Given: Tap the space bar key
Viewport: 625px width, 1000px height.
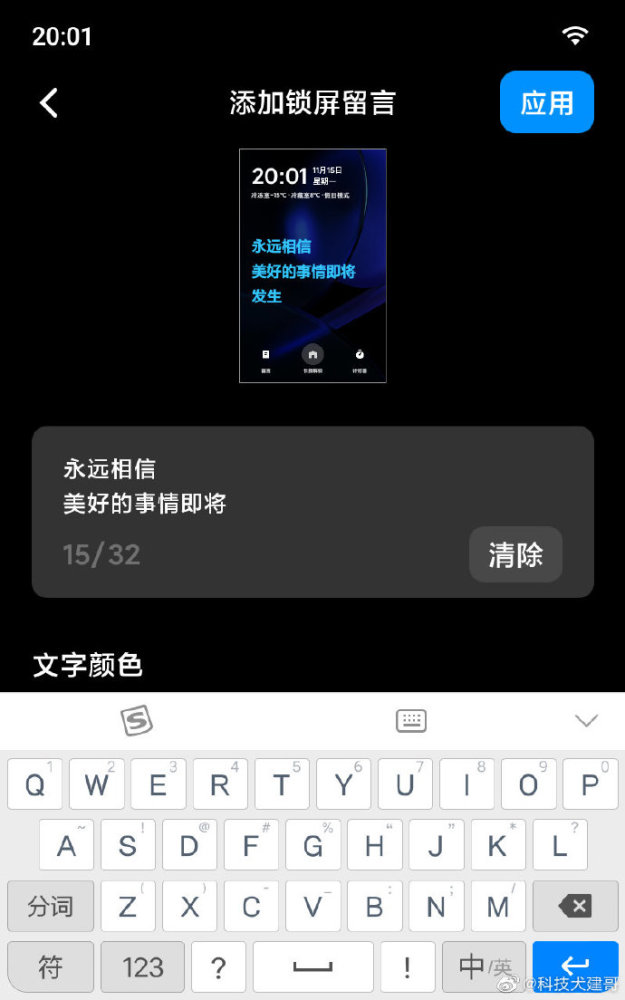Looking at the screenshot, I should pyautogui.click(x=313, y=967).
